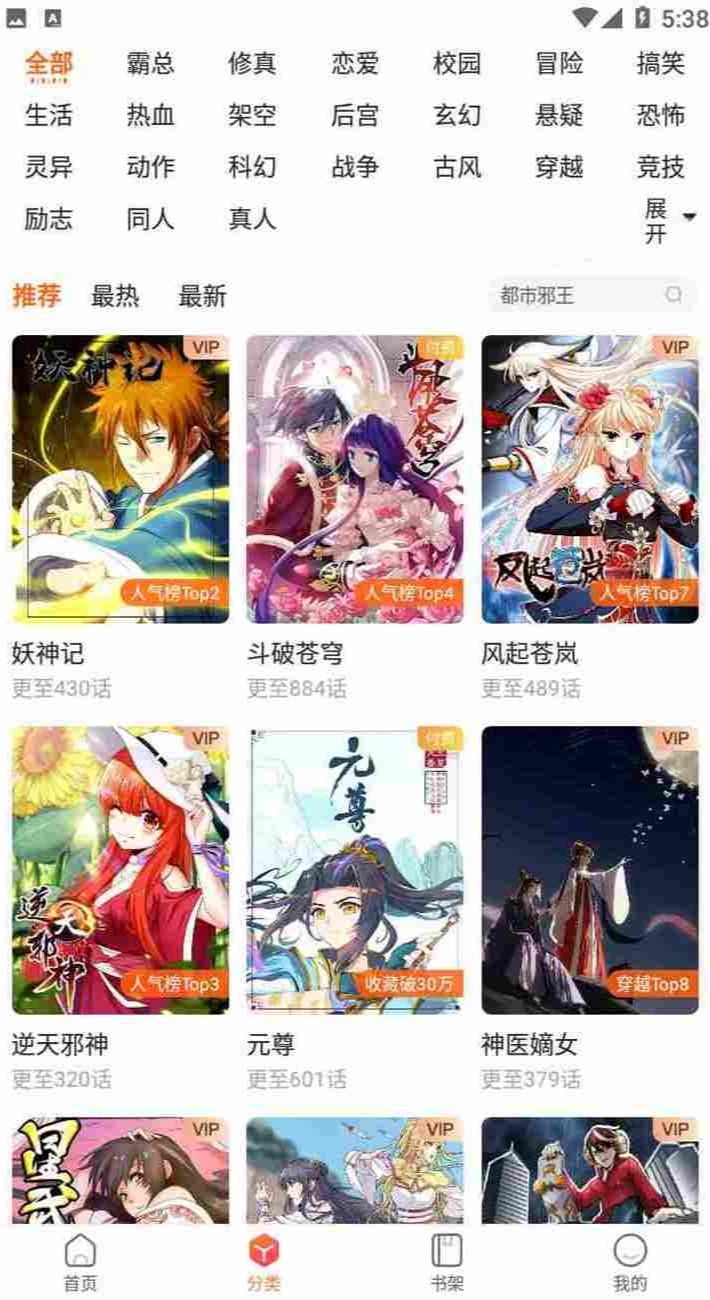The width and height of the screenshot is (710, 1300).
Task: Switch to the 最热 sort tab
Action: pos(115,296)
